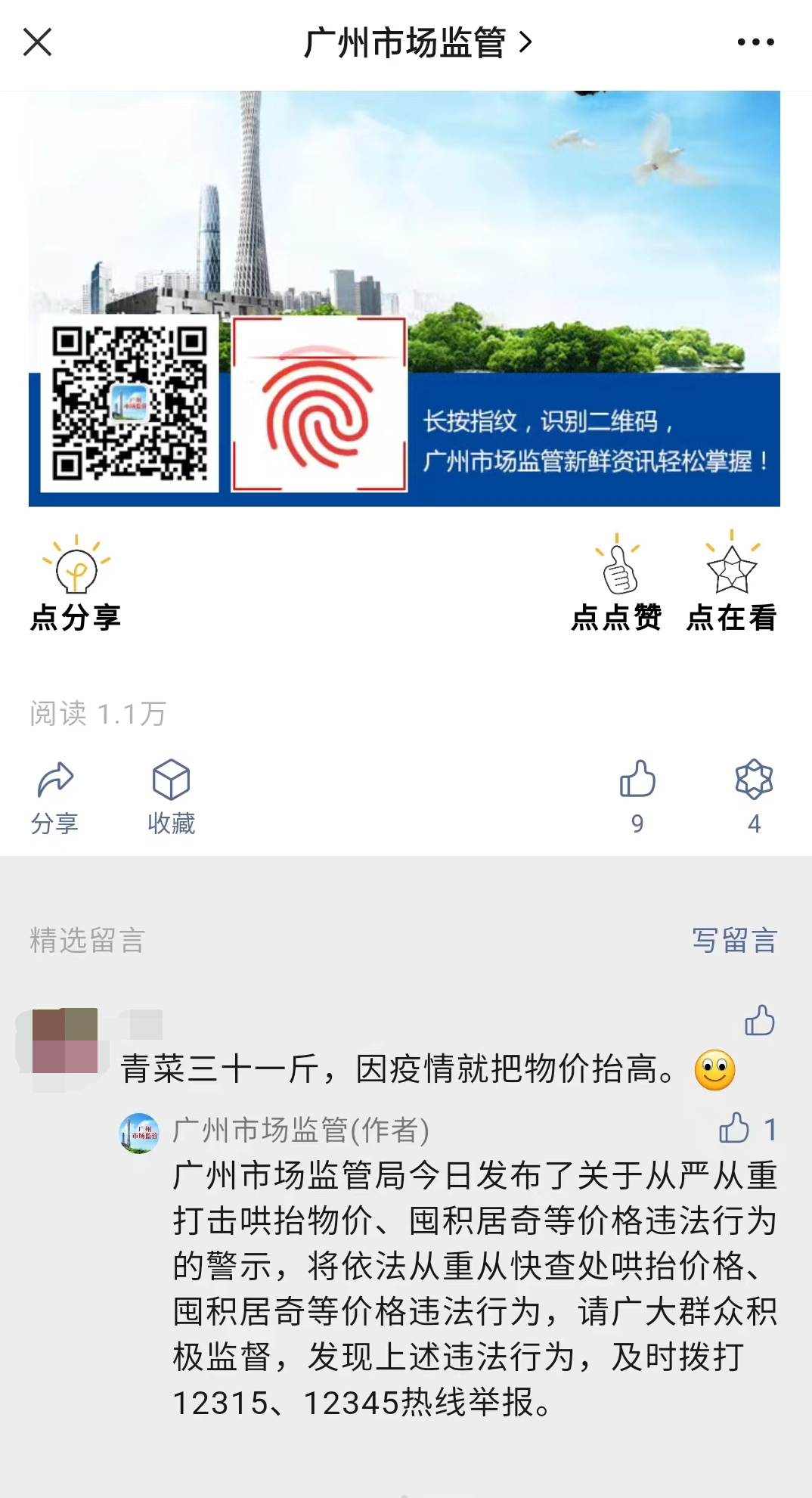Open the commenter's blurred avatar
812x1498 pixels.
click(x=65, y=1041)
